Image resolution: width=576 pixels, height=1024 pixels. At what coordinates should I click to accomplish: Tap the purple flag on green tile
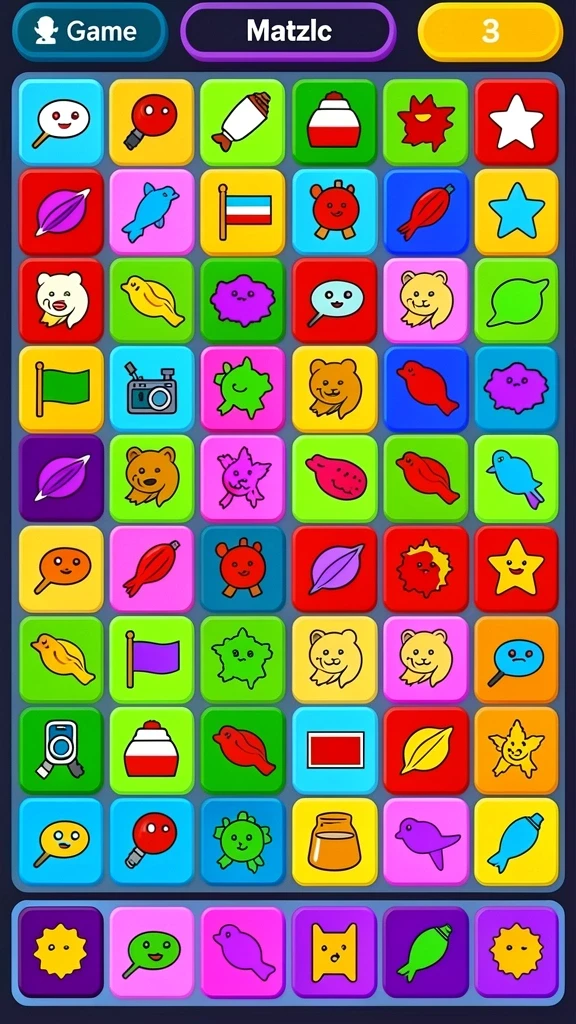coord(152,660)
